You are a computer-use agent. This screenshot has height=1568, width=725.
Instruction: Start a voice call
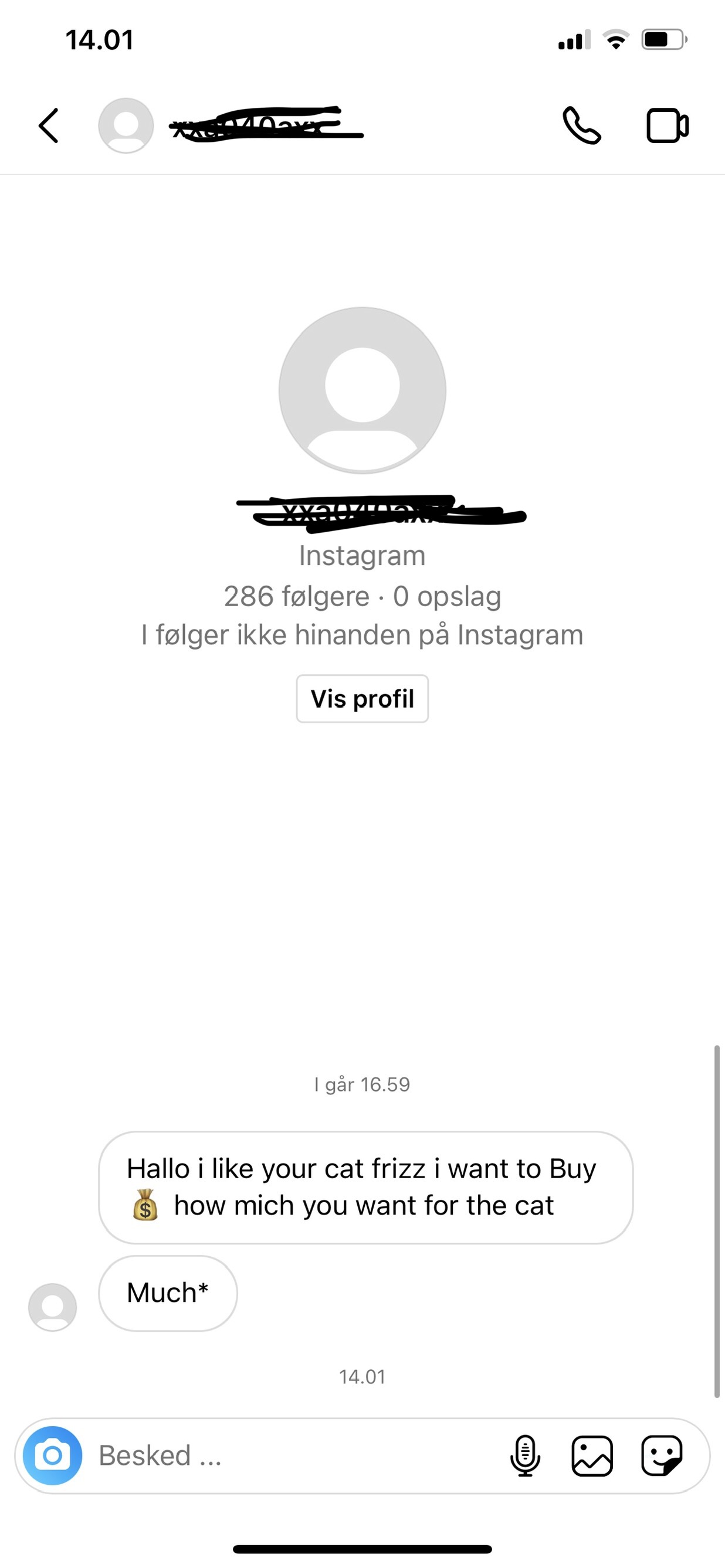pyautogui.click(x=581, y=126)
